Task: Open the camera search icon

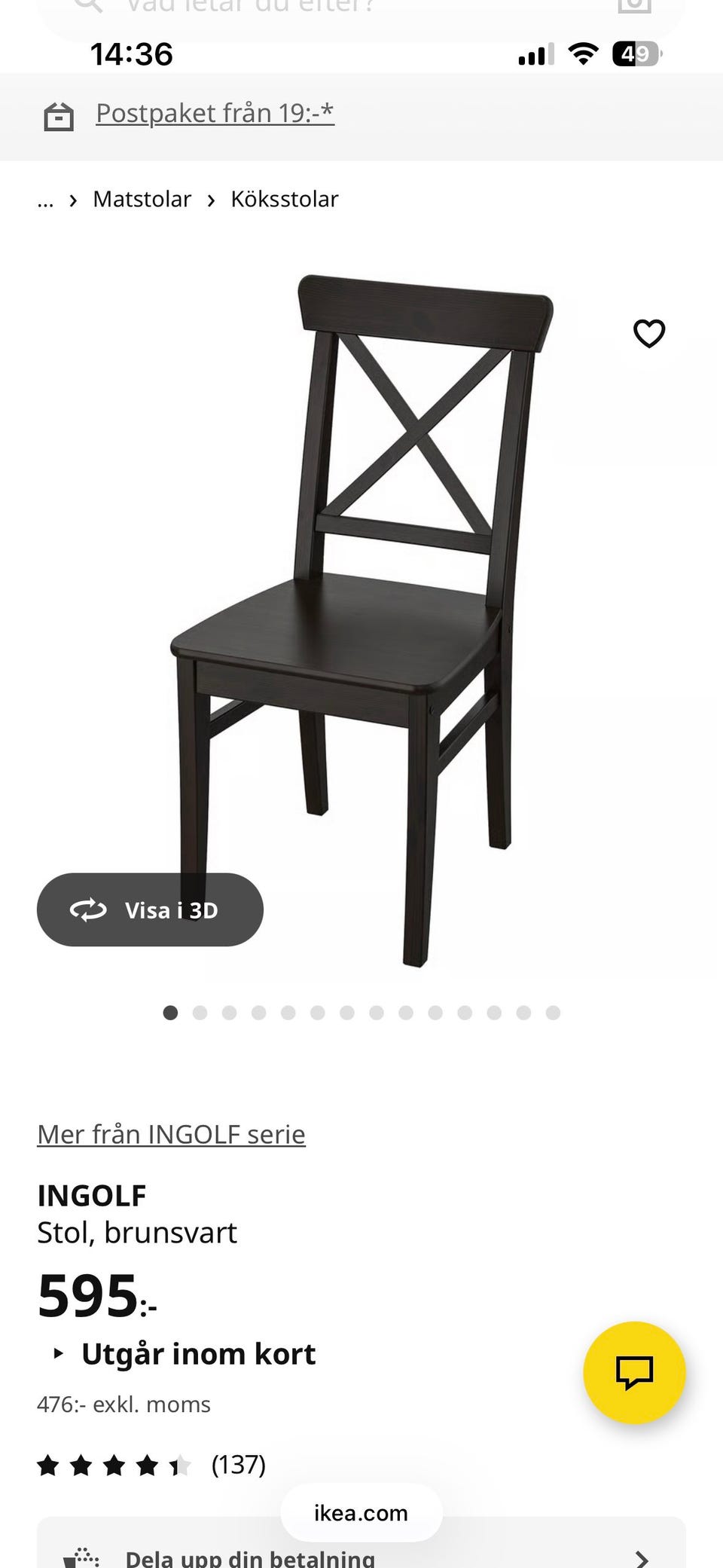Action: 633,6
